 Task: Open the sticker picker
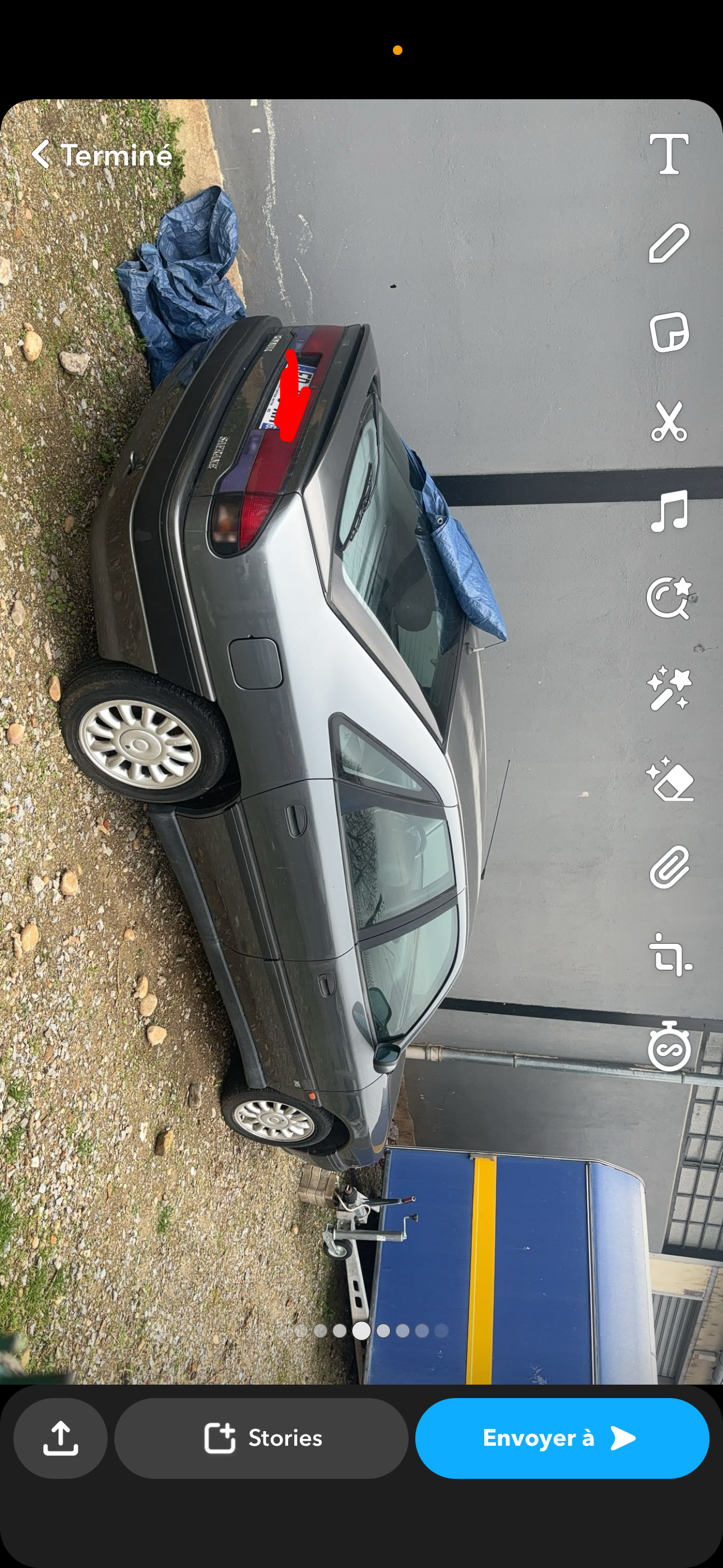(x=668, y=333)
